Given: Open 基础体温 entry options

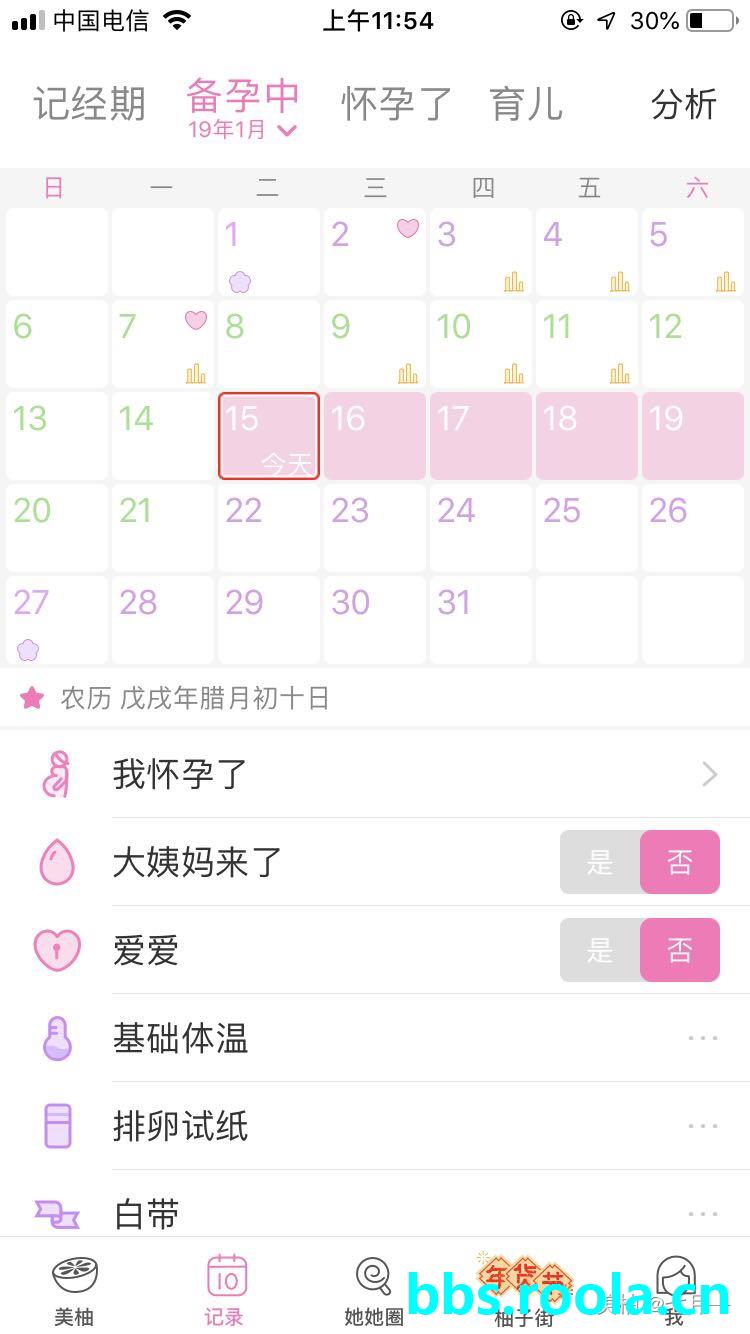Looking at the screenshot, I should 702,1038.
